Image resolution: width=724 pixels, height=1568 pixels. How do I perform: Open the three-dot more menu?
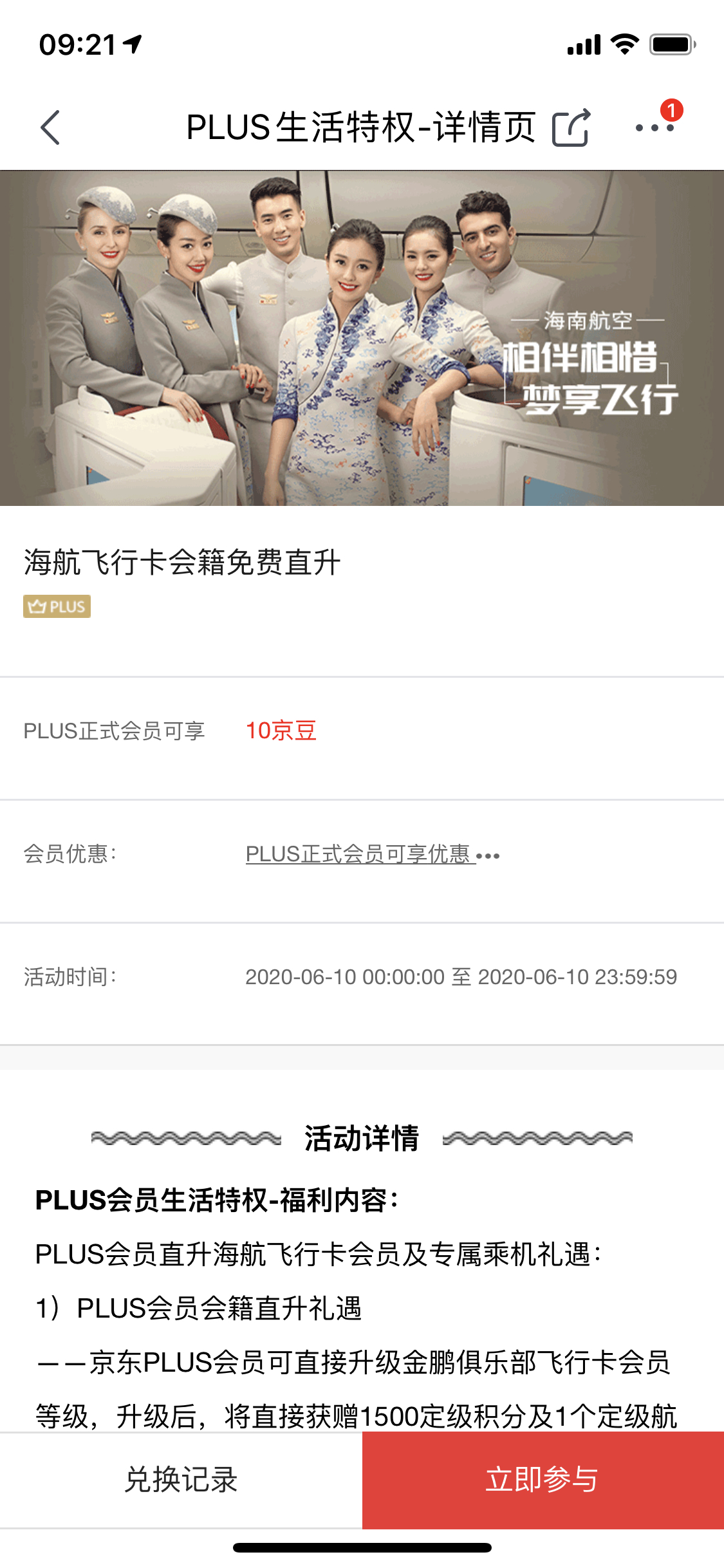coord(654,127)
